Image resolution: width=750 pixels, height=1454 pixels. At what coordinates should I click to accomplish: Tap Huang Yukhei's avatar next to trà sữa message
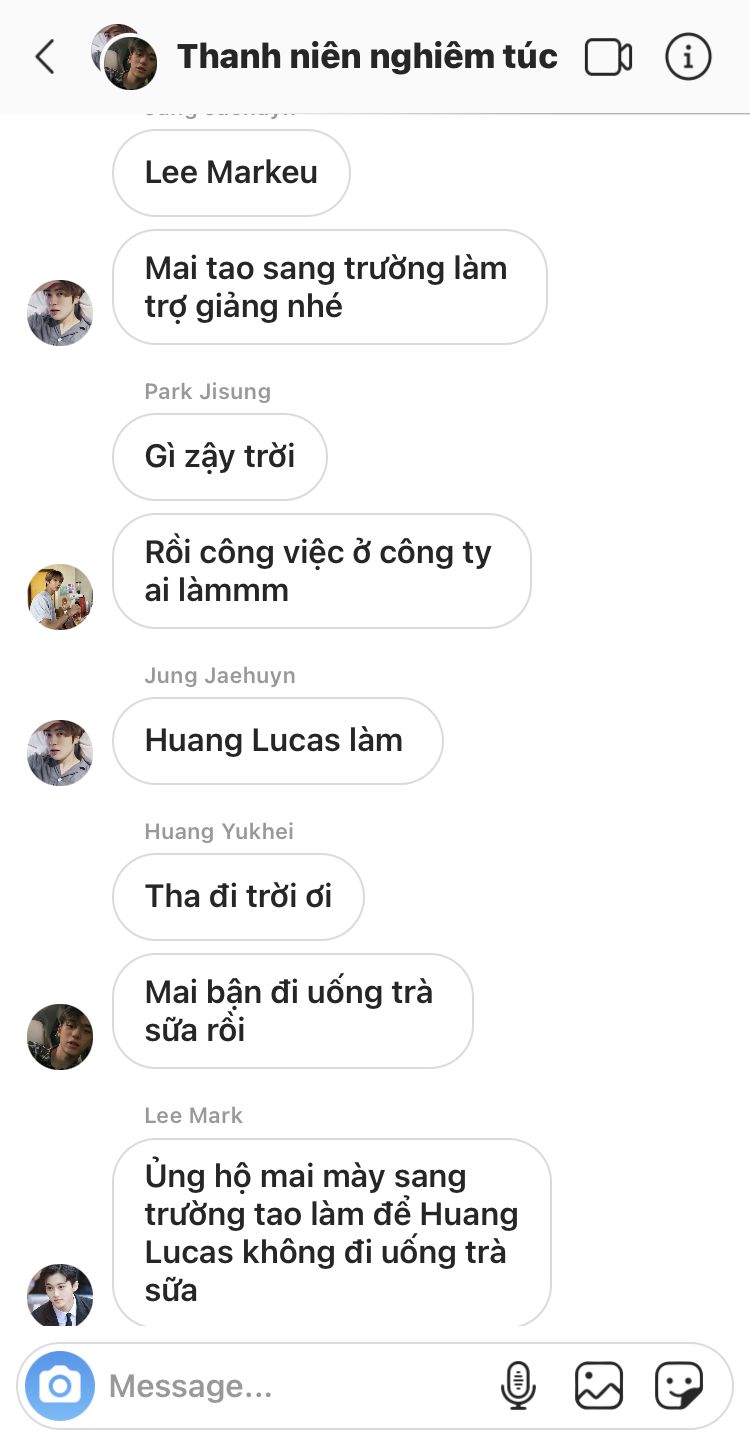tap(60, 1037)
